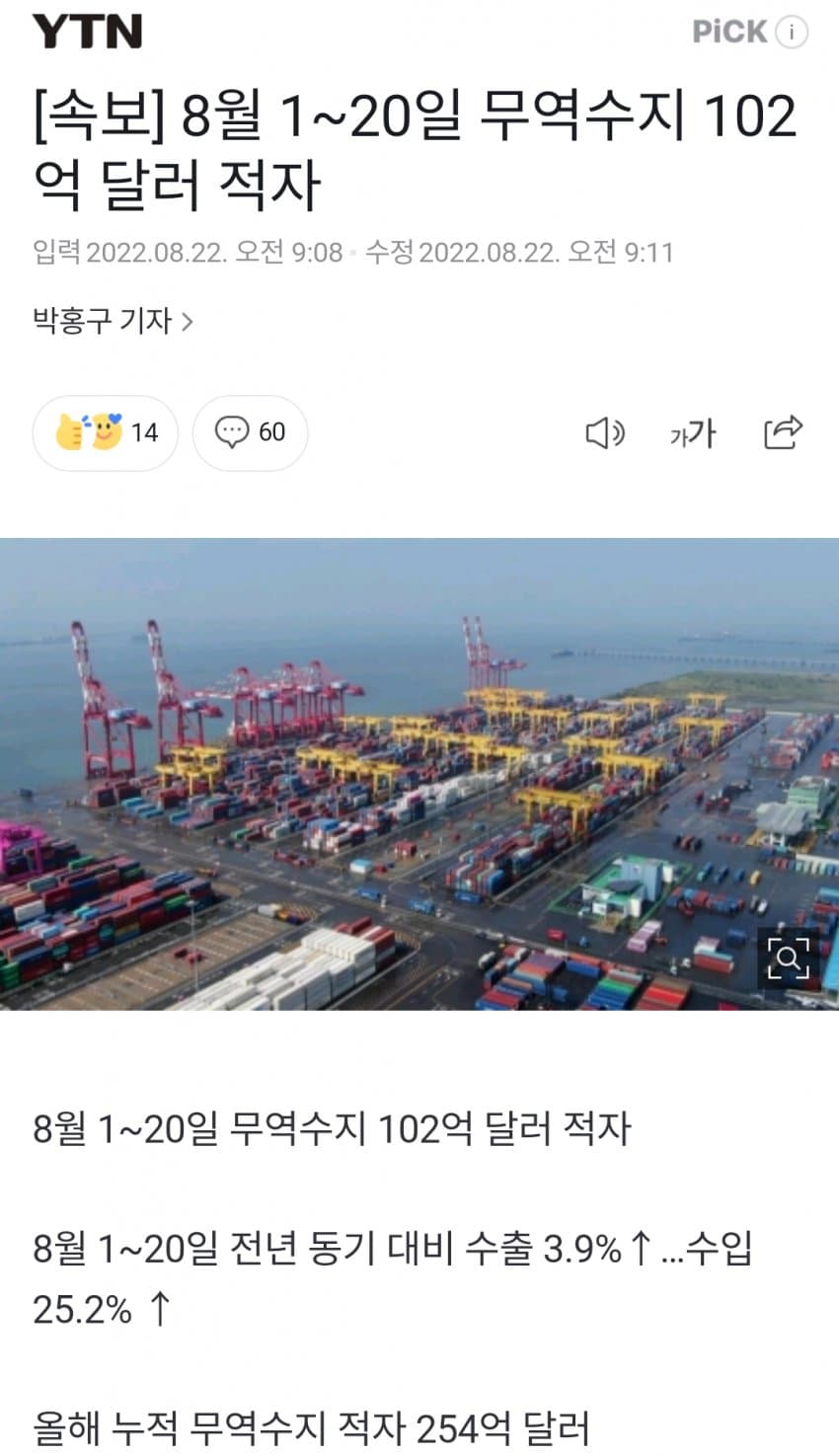839x1456 pixels.
Task: Open reporter 박홍구 기자's profile
Action: pos(113,321)
